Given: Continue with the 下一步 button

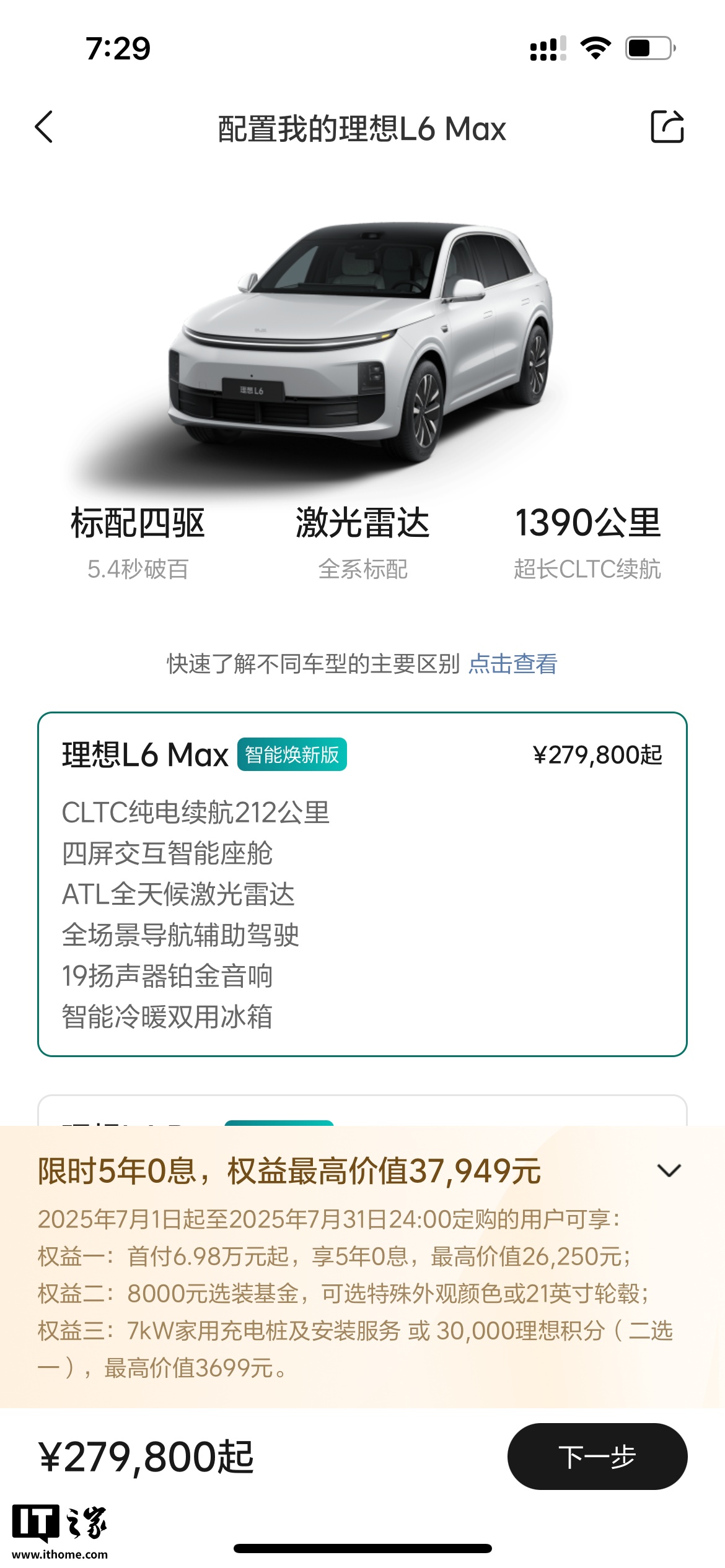Looking at the screenshot, I should (597, 1457).
